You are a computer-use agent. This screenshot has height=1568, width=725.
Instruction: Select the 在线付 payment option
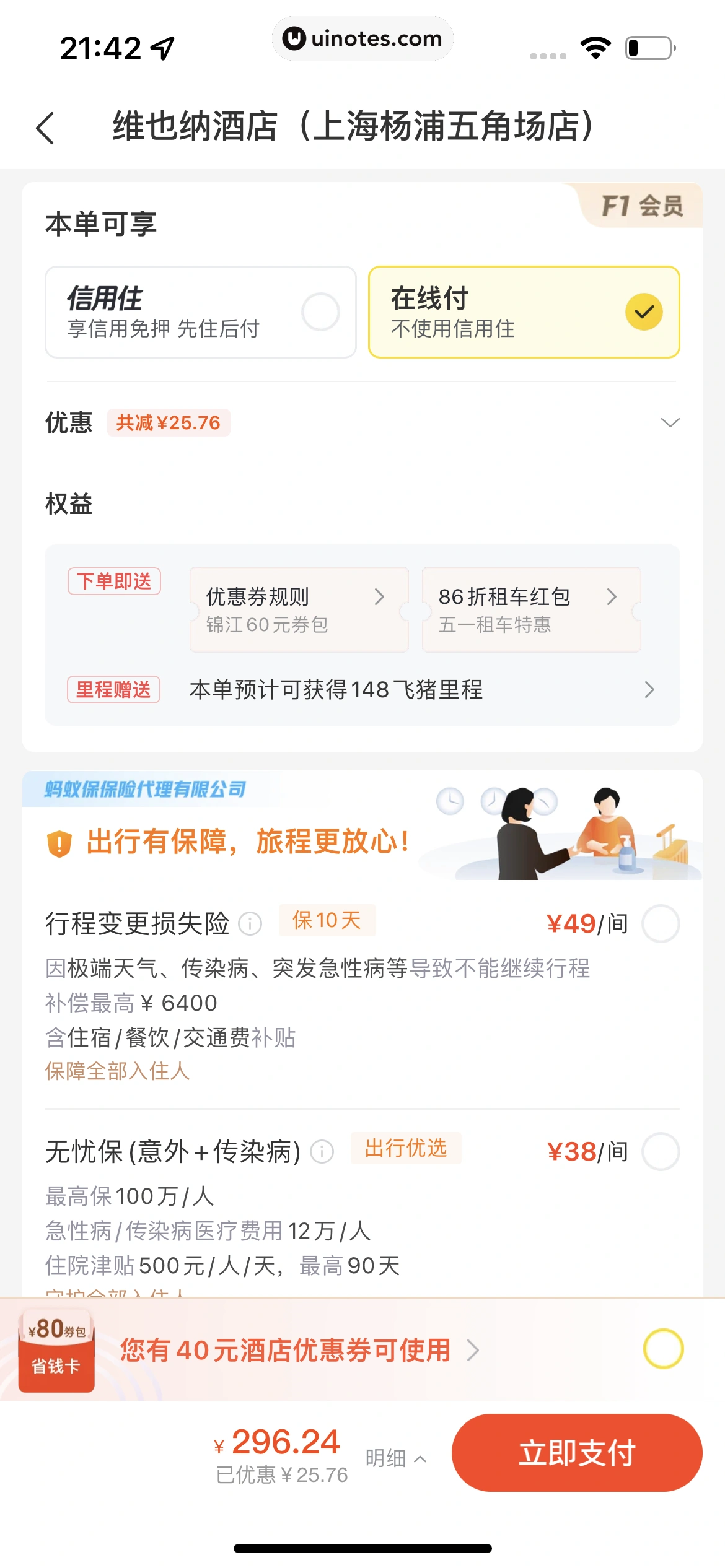click(x=524, y=312)
